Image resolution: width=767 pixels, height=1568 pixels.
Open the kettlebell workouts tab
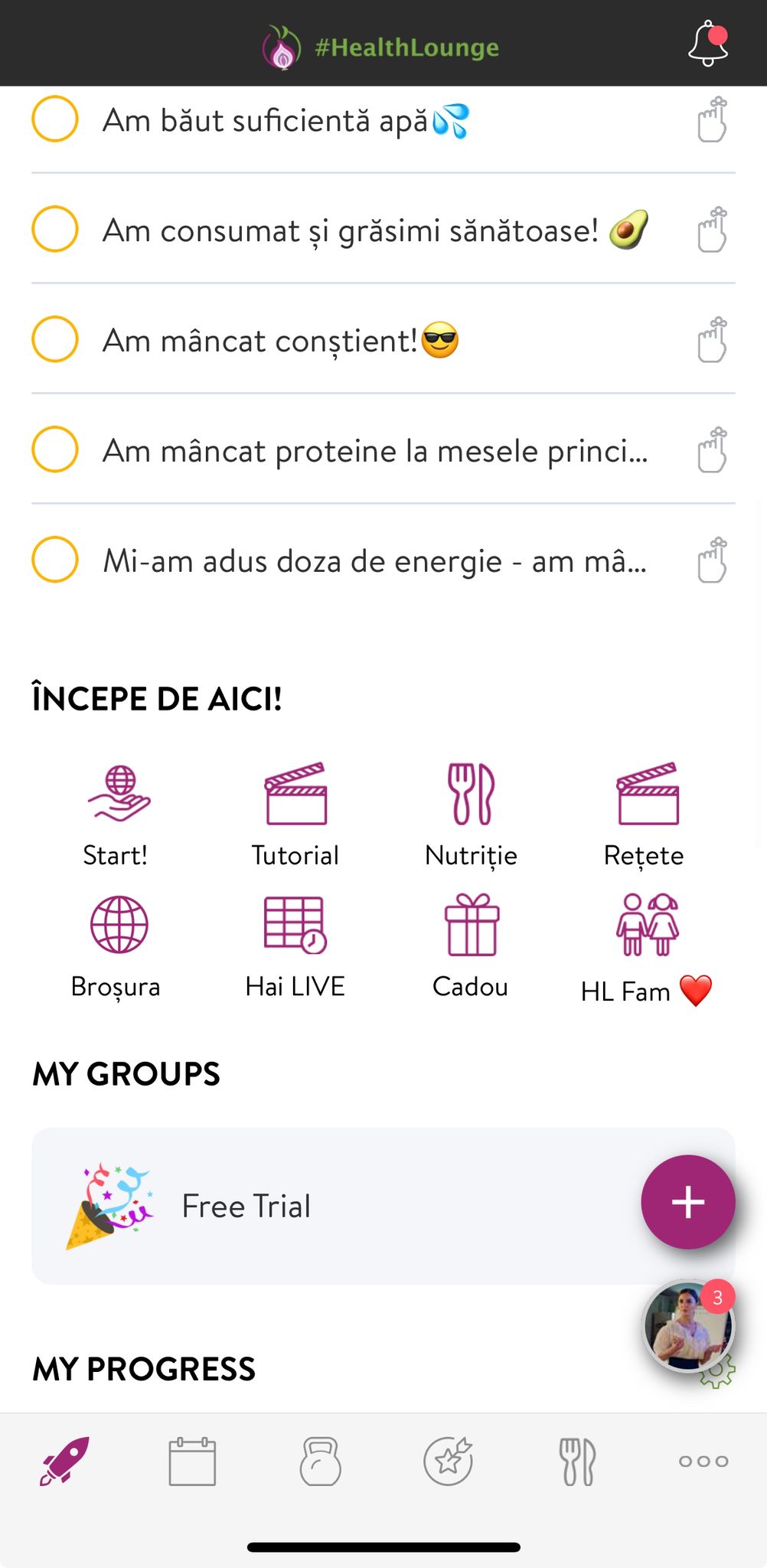tap(320, 1462)
